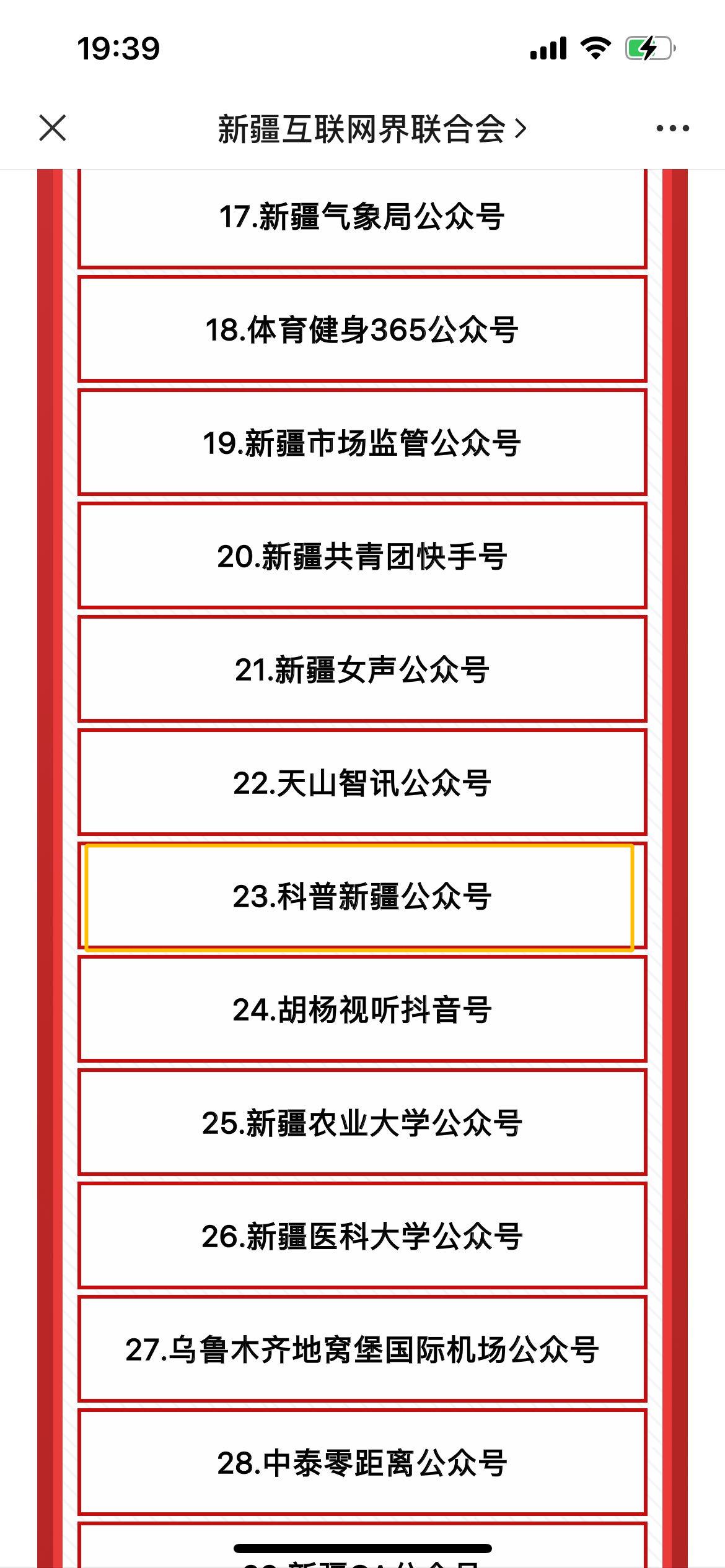Close the webview page
This screenshot has width=725, height=1568.
[x=53, y=128]
